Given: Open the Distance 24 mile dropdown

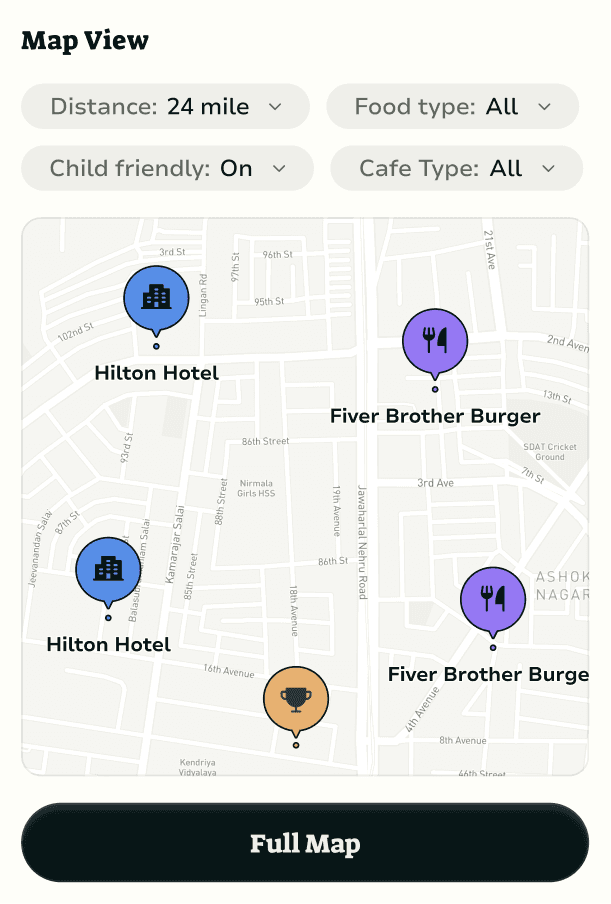Looking at the screenshot, I should point(166,106).
